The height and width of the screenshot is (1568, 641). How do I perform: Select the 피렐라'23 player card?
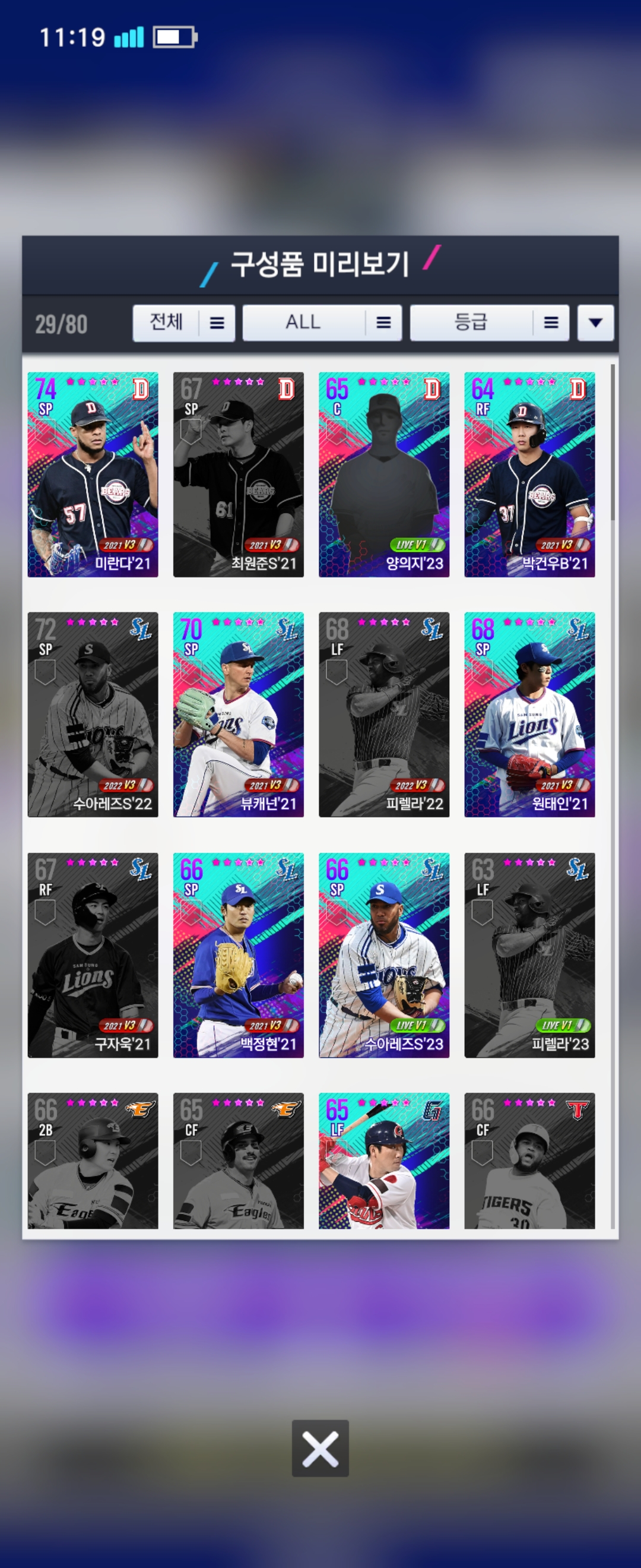click(529, 954)
